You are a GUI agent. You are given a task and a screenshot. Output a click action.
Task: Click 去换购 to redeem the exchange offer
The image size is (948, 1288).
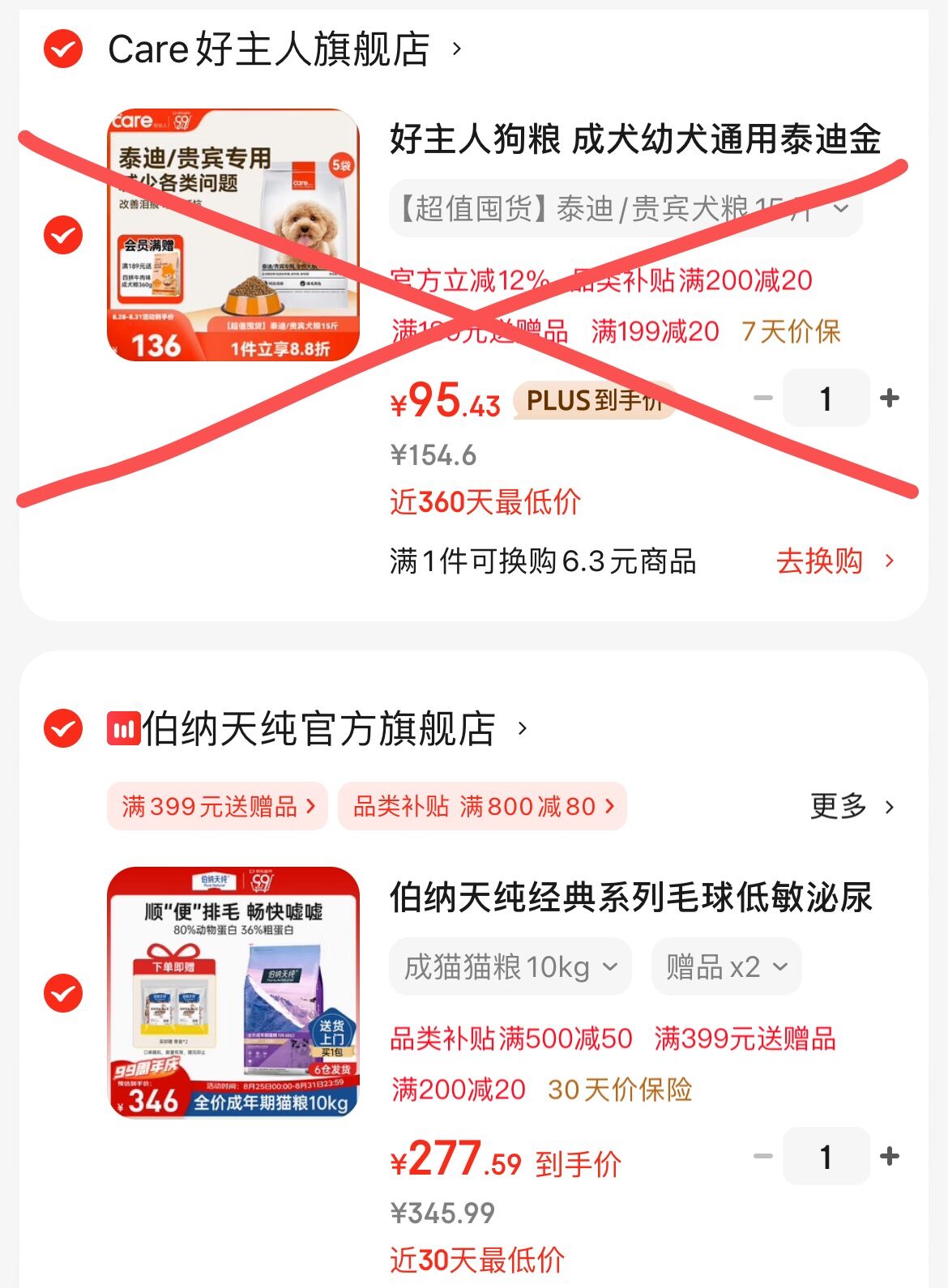[822, 560]
